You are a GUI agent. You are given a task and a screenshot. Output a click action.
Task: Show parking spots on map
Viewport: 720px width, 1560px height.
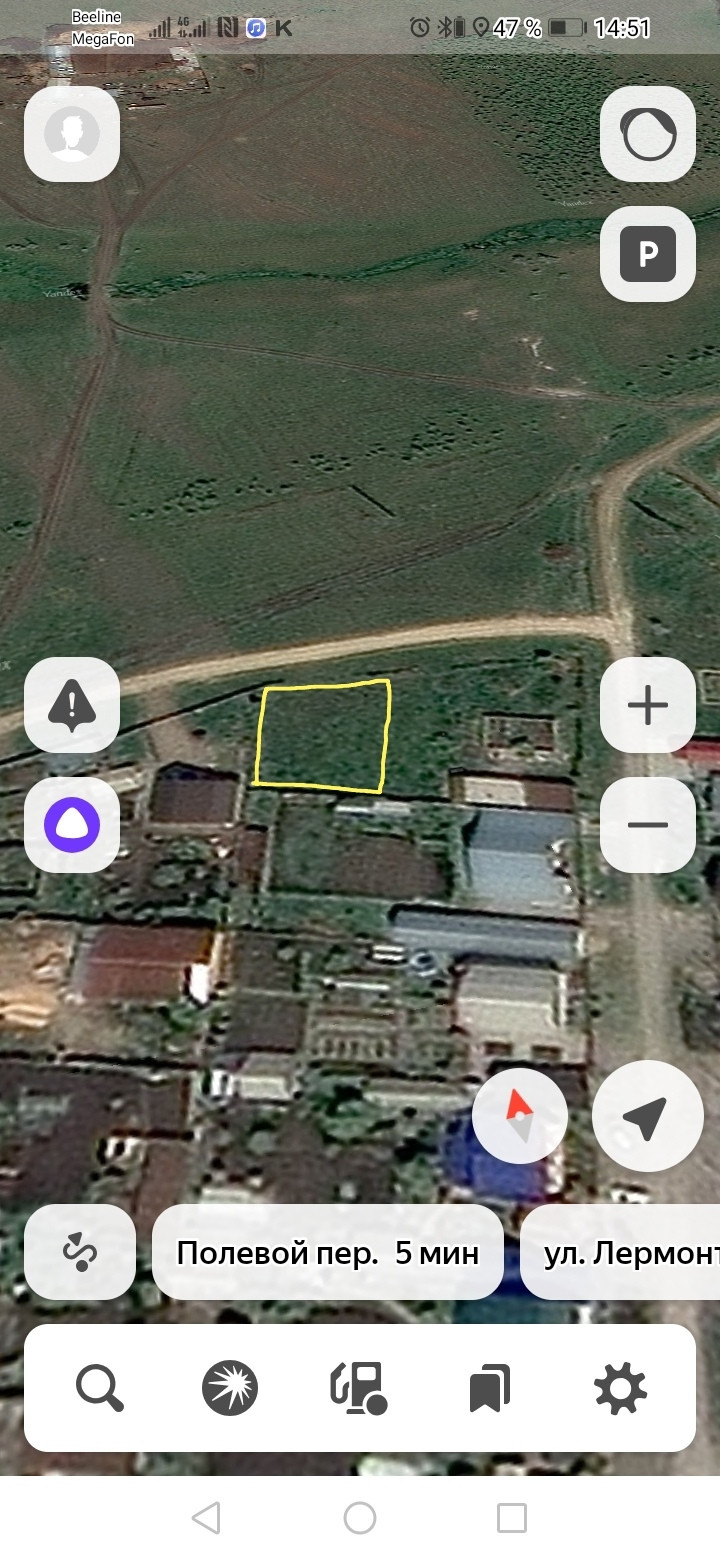coord(648,254)
